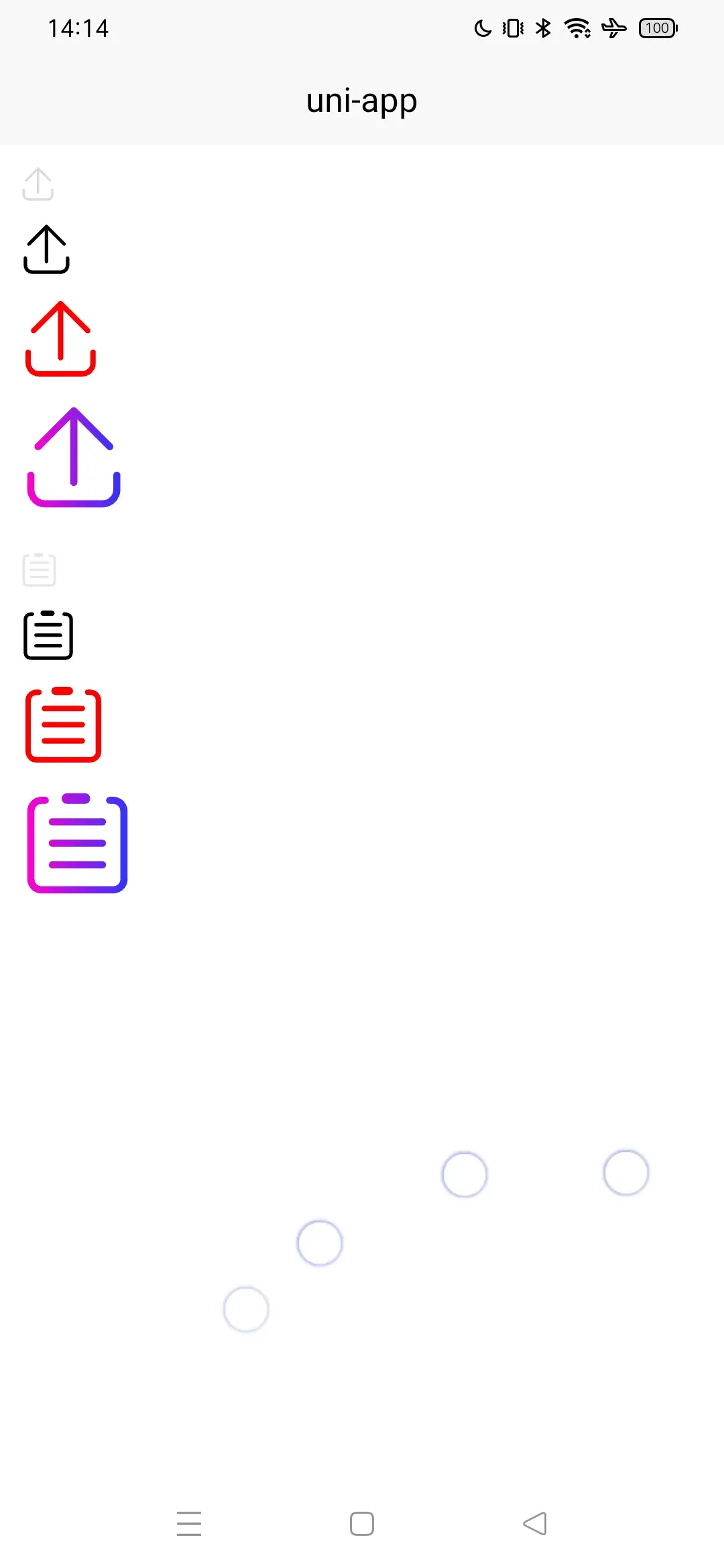Image resolution: width=724 pixels, height=1568 pixels.
Task: Open recent apps from the navigation bar
Action: tap(189, 1523)
